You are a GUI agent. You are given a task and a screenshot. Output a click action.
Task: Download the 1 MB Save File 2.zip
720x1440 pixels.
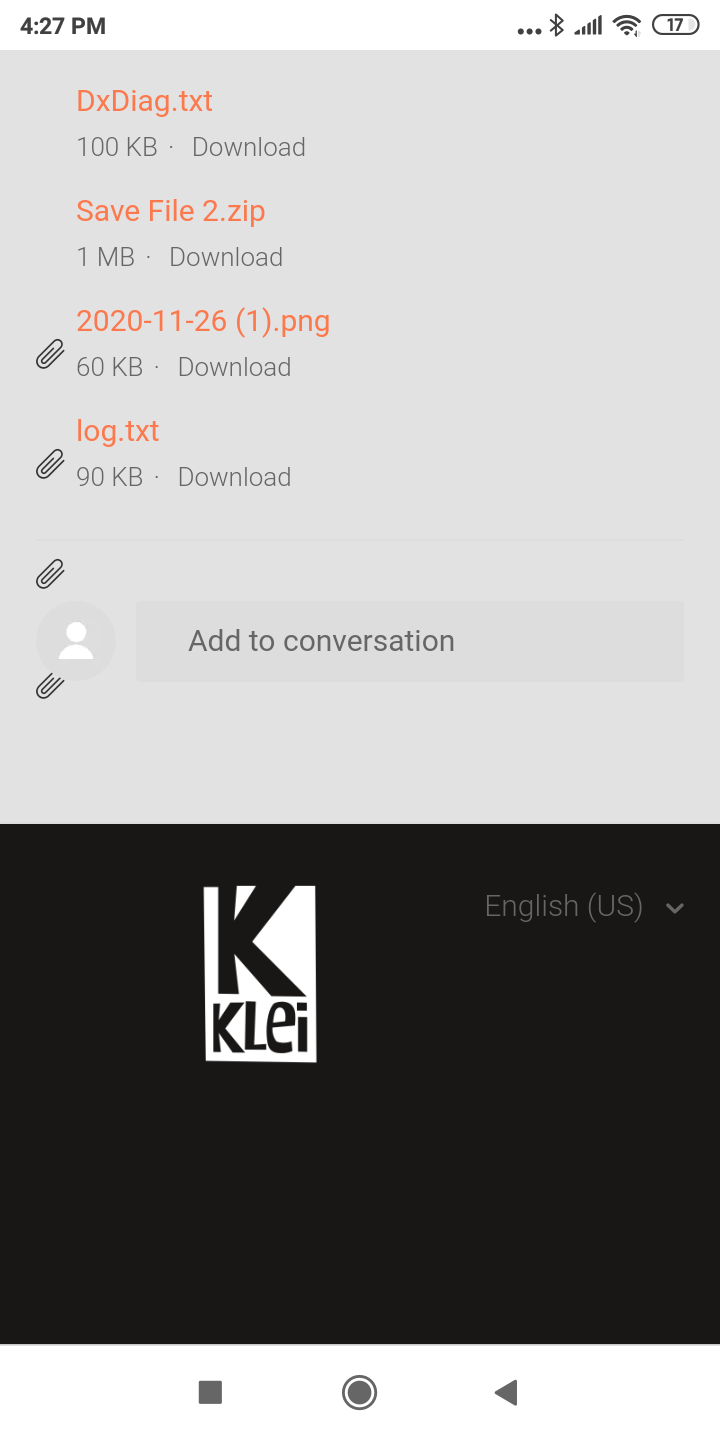(x=226, y=257)
